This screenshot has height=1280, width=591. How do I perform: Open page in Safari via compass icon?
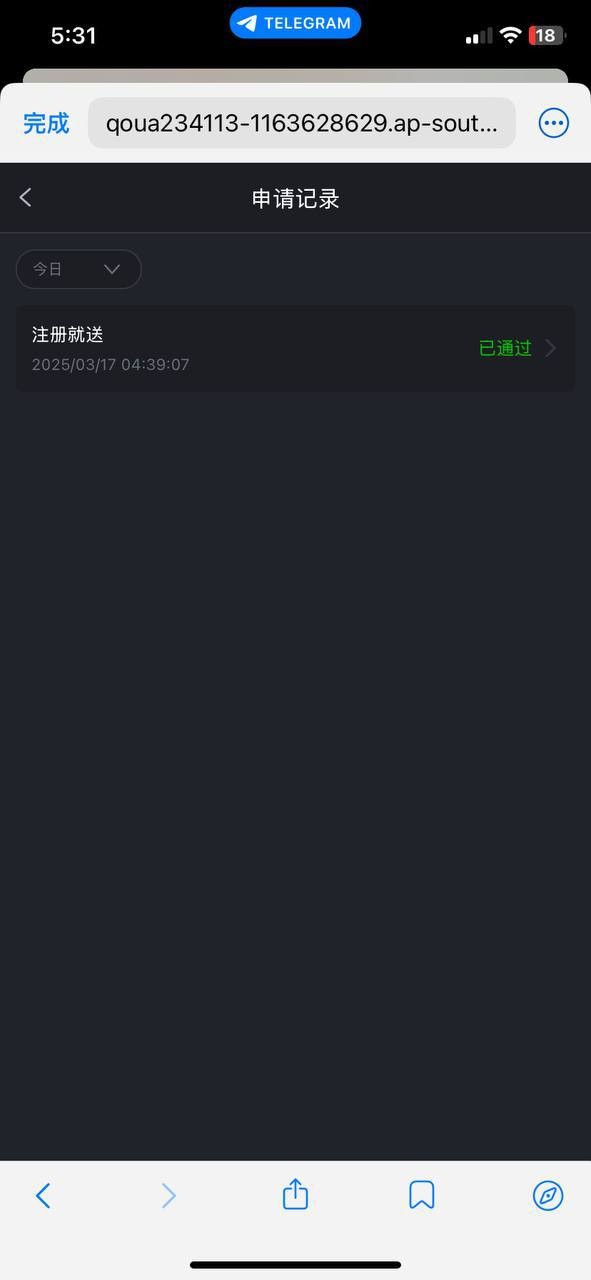[548, 1195]
